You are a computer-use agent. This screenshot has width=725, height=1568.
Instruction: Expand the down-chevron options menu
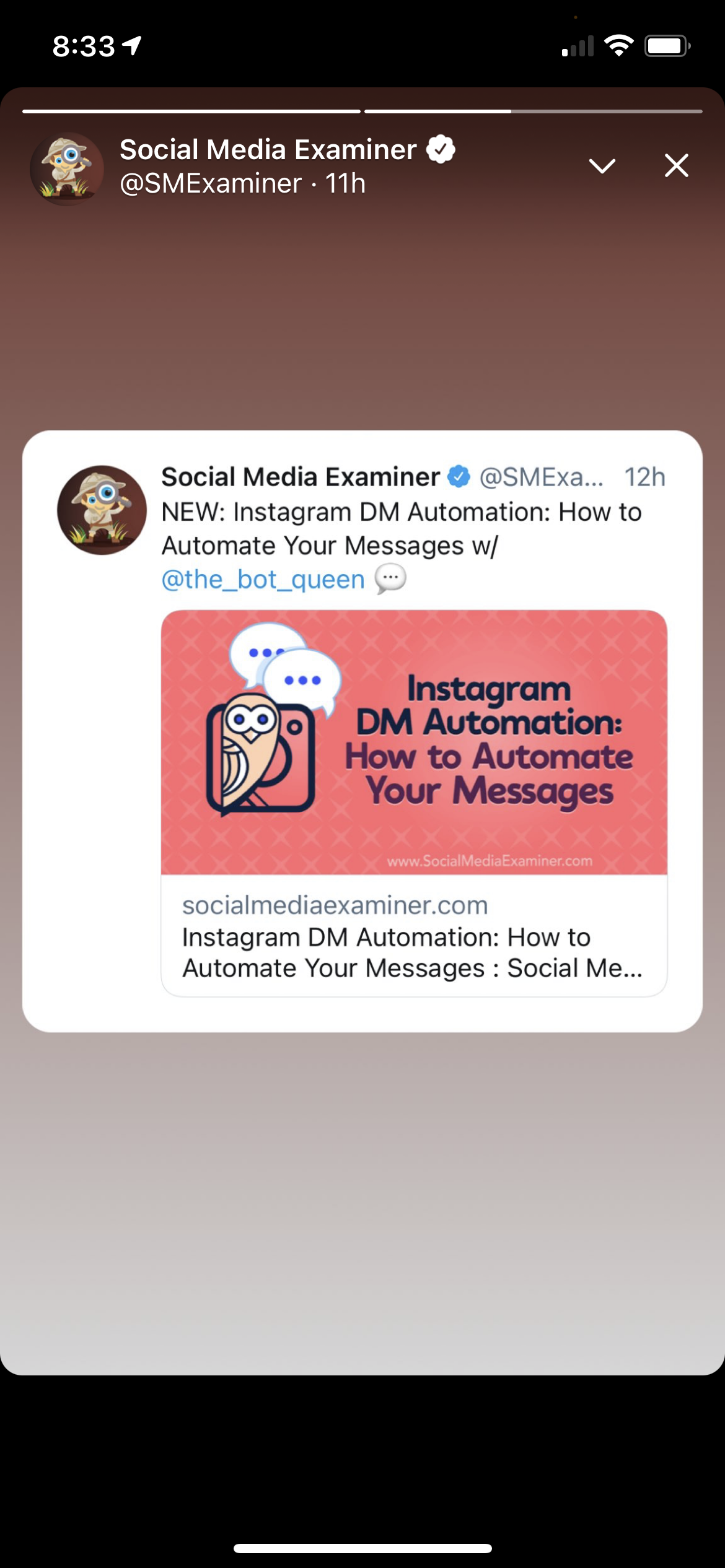point(602,165)
